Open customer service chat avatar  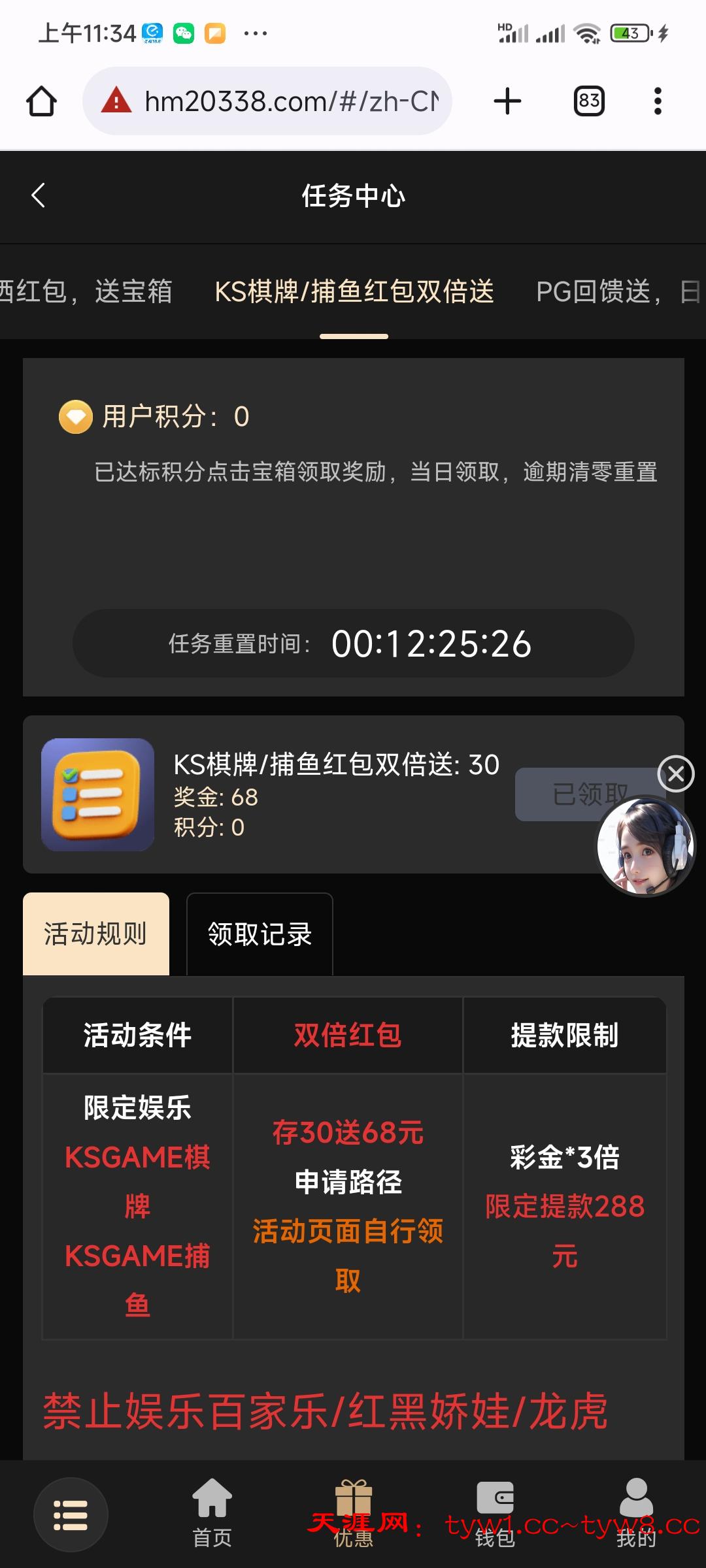point(645,847)
